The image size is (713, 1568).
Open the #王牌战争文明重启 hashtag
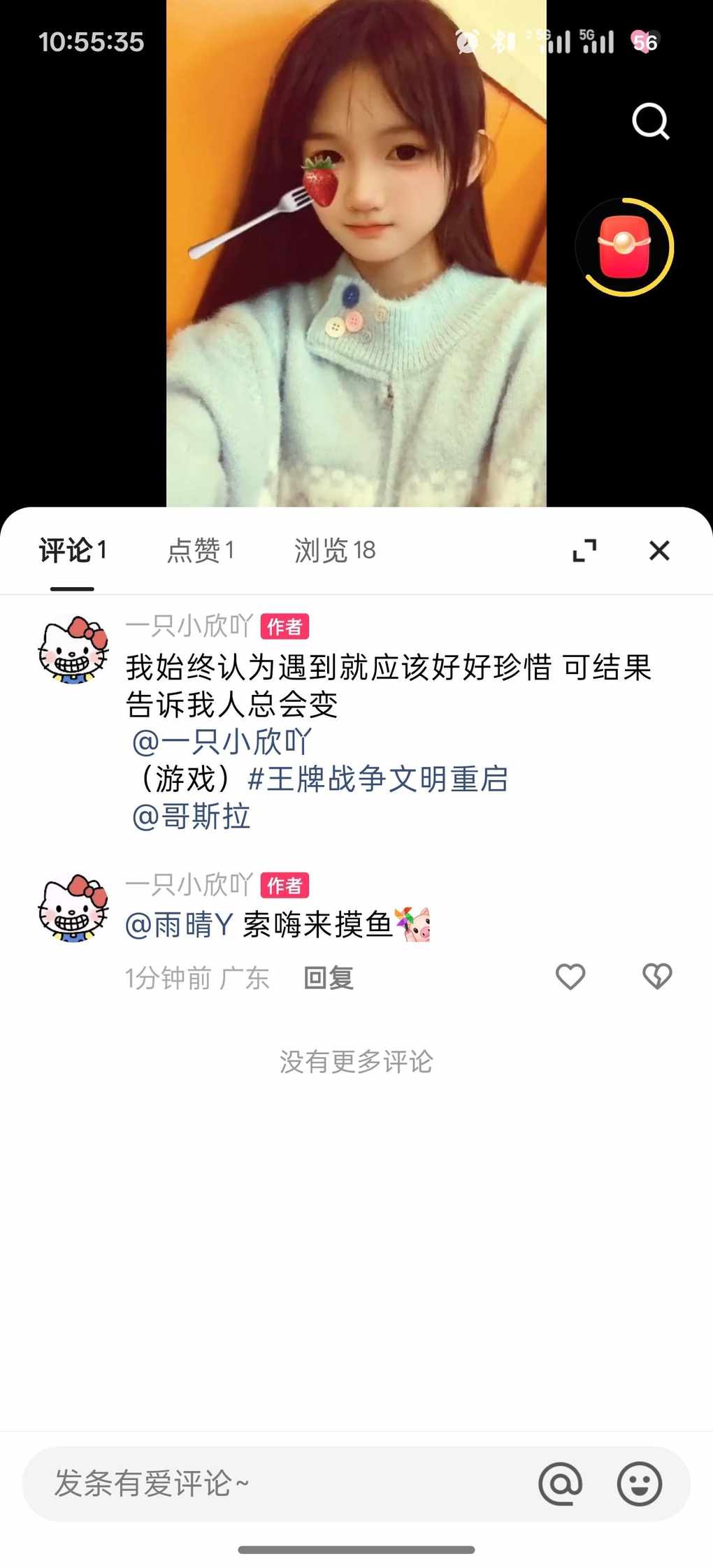click(378, 779)
